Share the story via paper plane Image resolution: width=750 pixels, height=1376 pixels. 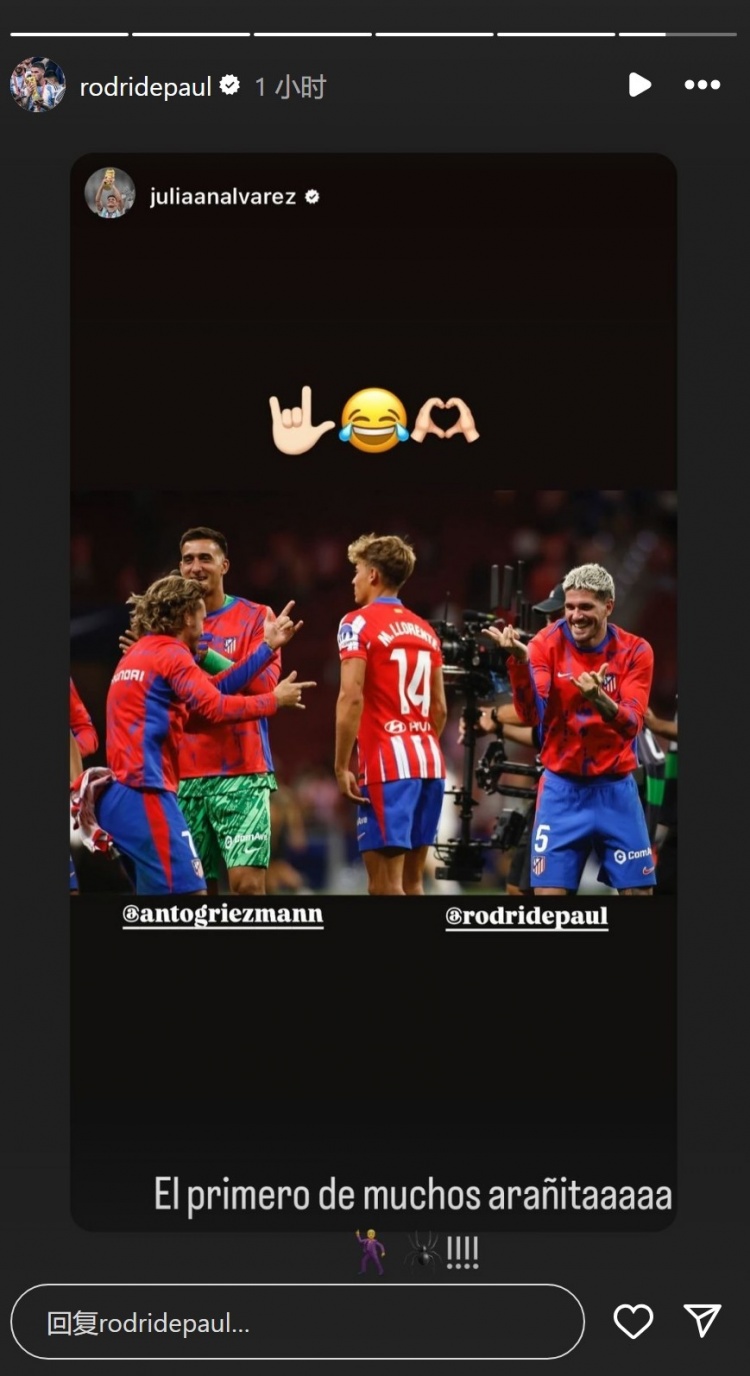pyautogui.click(x=702, y=1321)
